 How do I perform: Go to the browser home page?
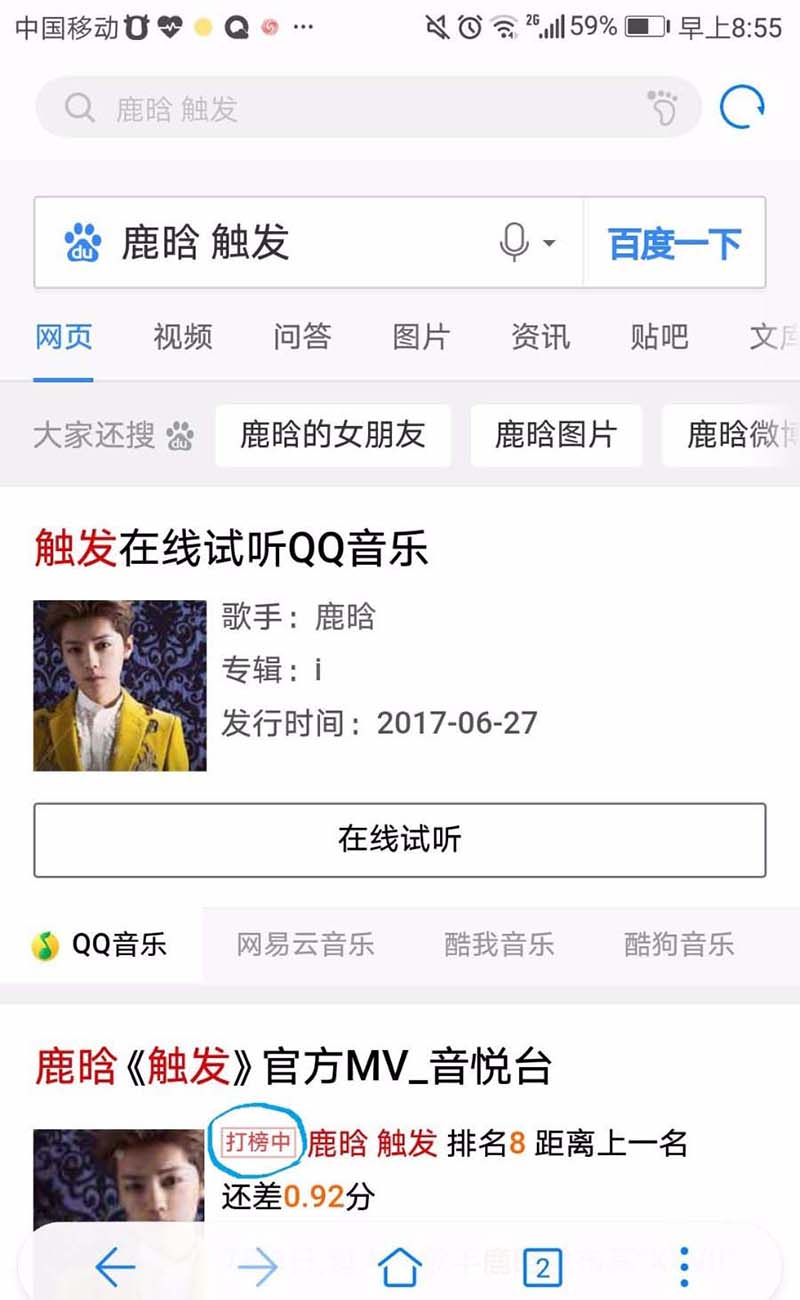(400, 1268)
